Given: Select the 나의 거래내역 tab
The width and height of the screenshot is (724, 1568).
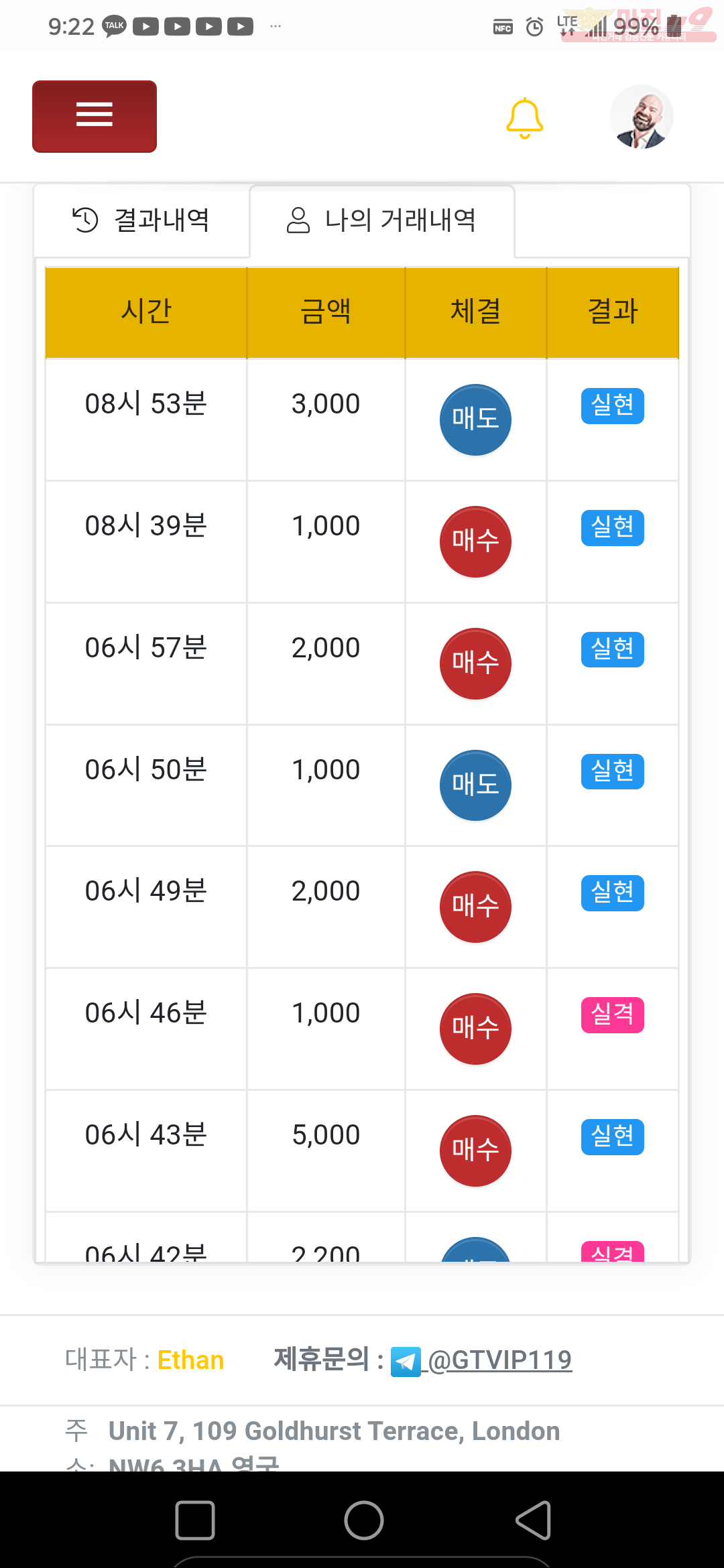Looking at the screenshot, I should (x=382, y=220).
